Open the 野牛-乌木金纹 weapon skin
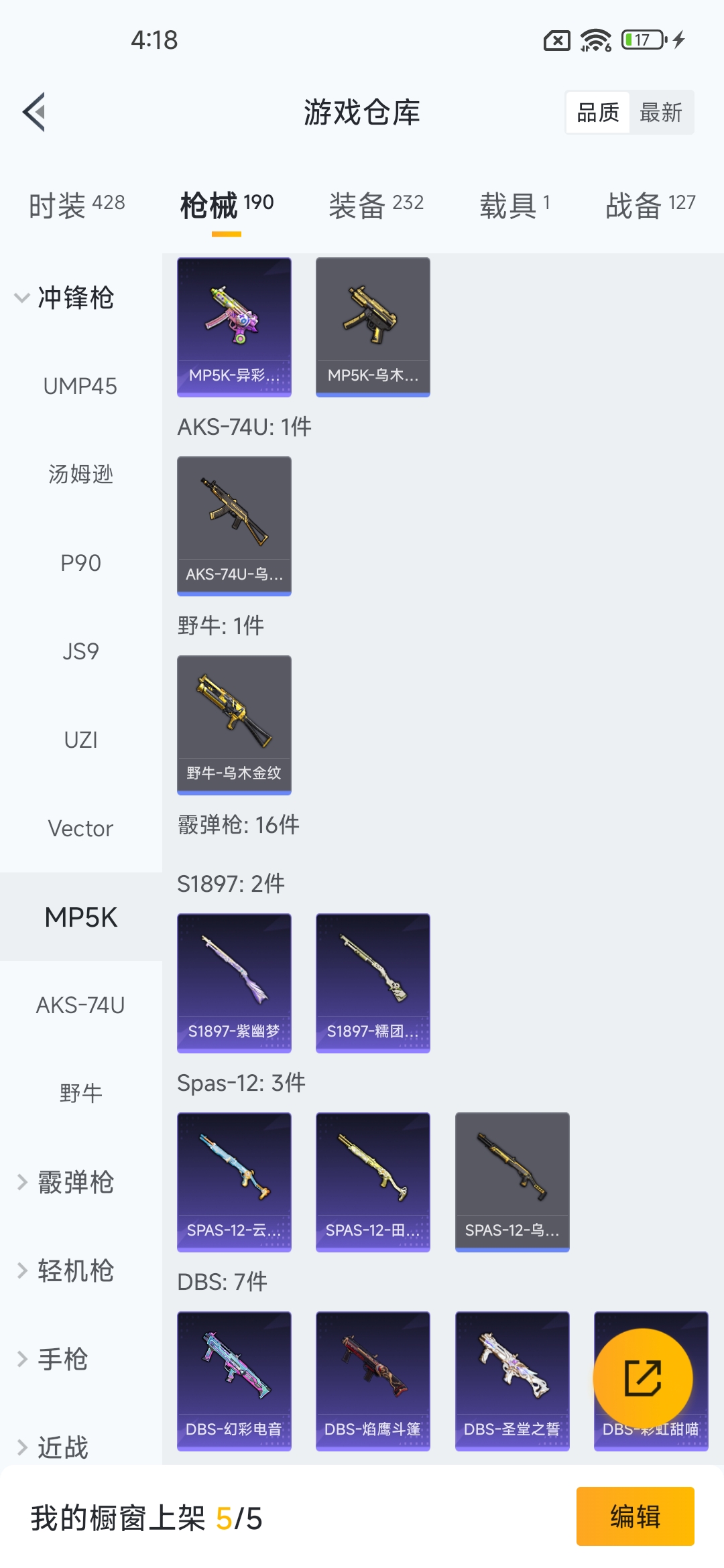 (234, 724)
